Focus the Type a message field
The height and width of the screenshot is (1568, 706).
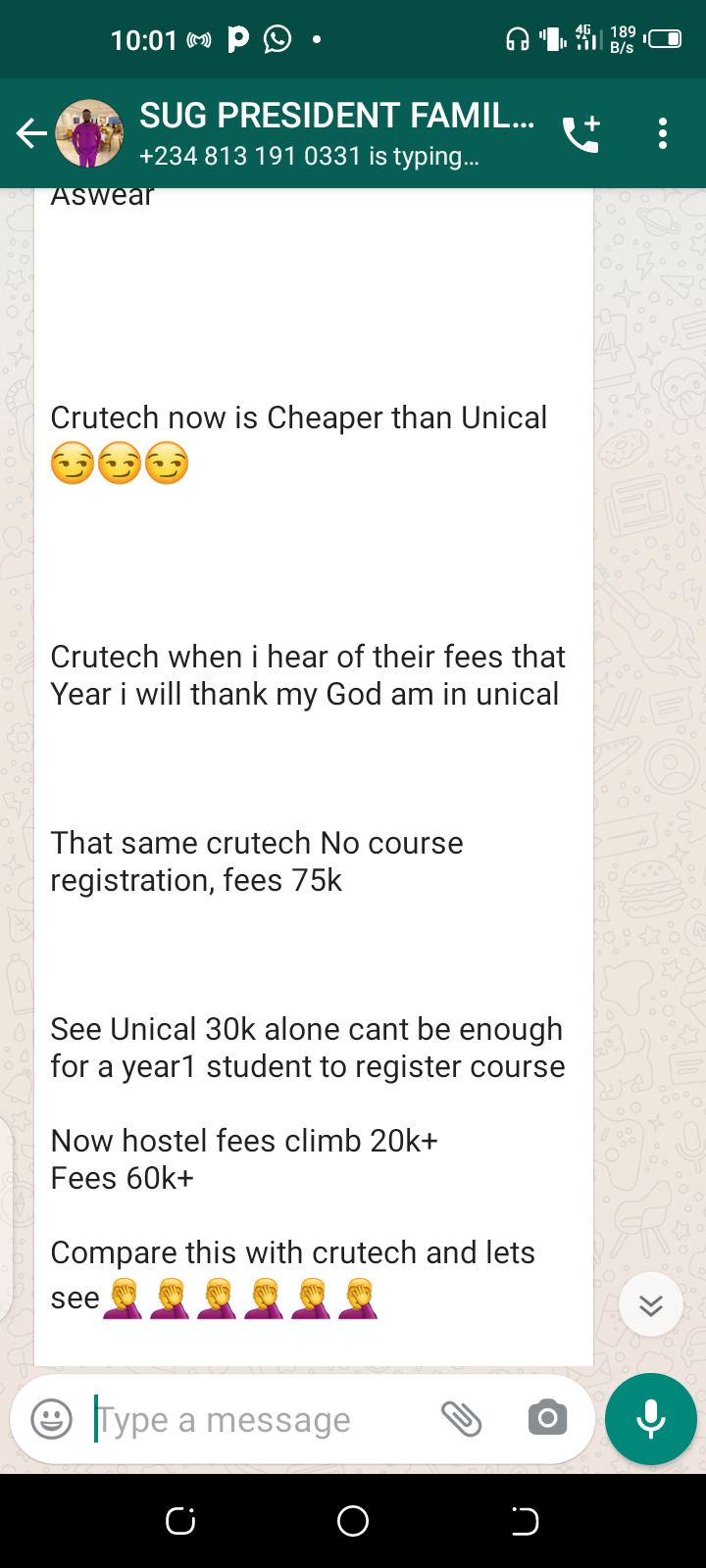[255, 1419]
